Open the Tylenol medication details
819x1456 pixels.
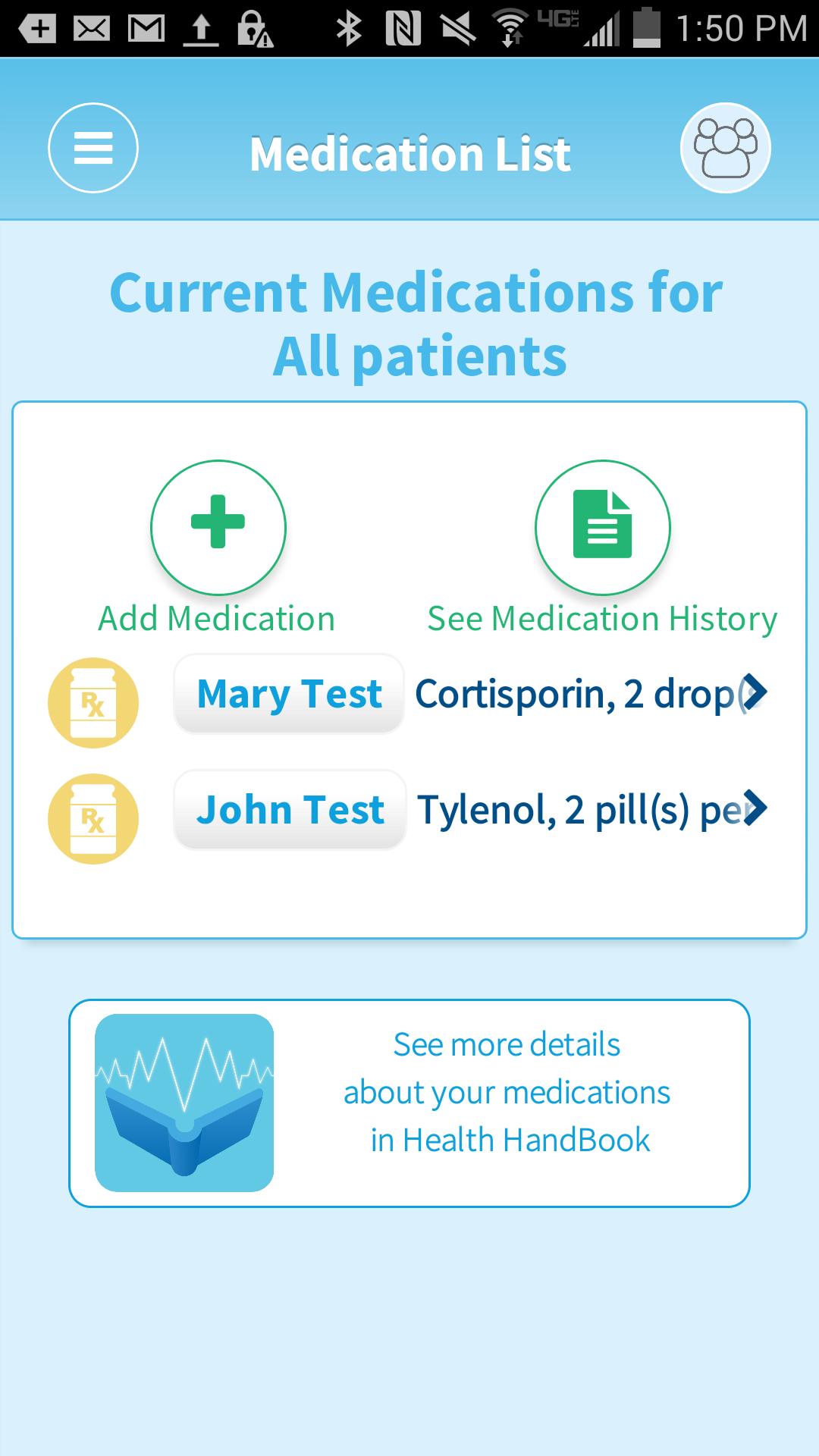[591, 810]
